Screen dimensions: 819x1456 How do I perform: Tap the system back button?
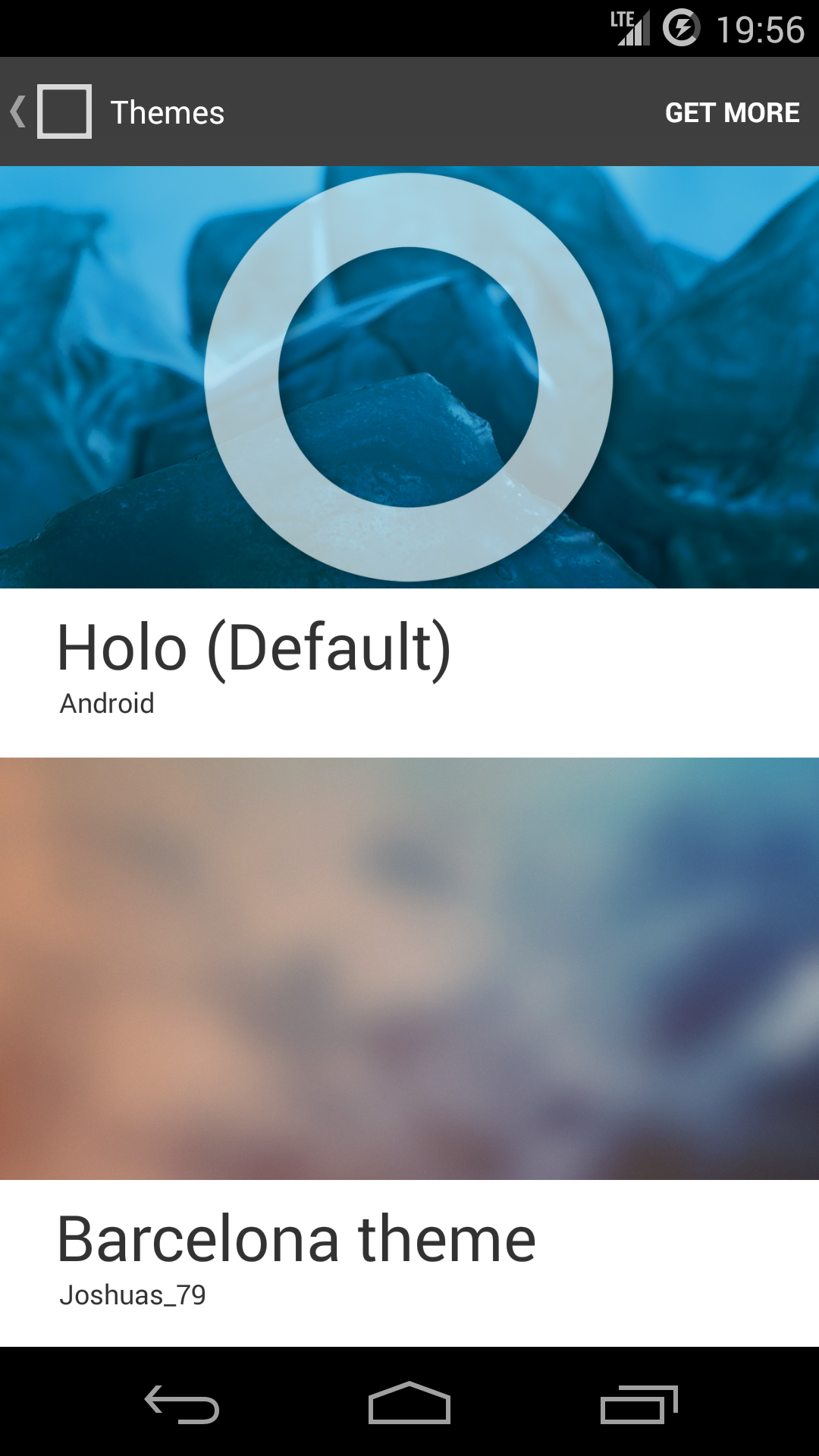tap(182, 1404)
